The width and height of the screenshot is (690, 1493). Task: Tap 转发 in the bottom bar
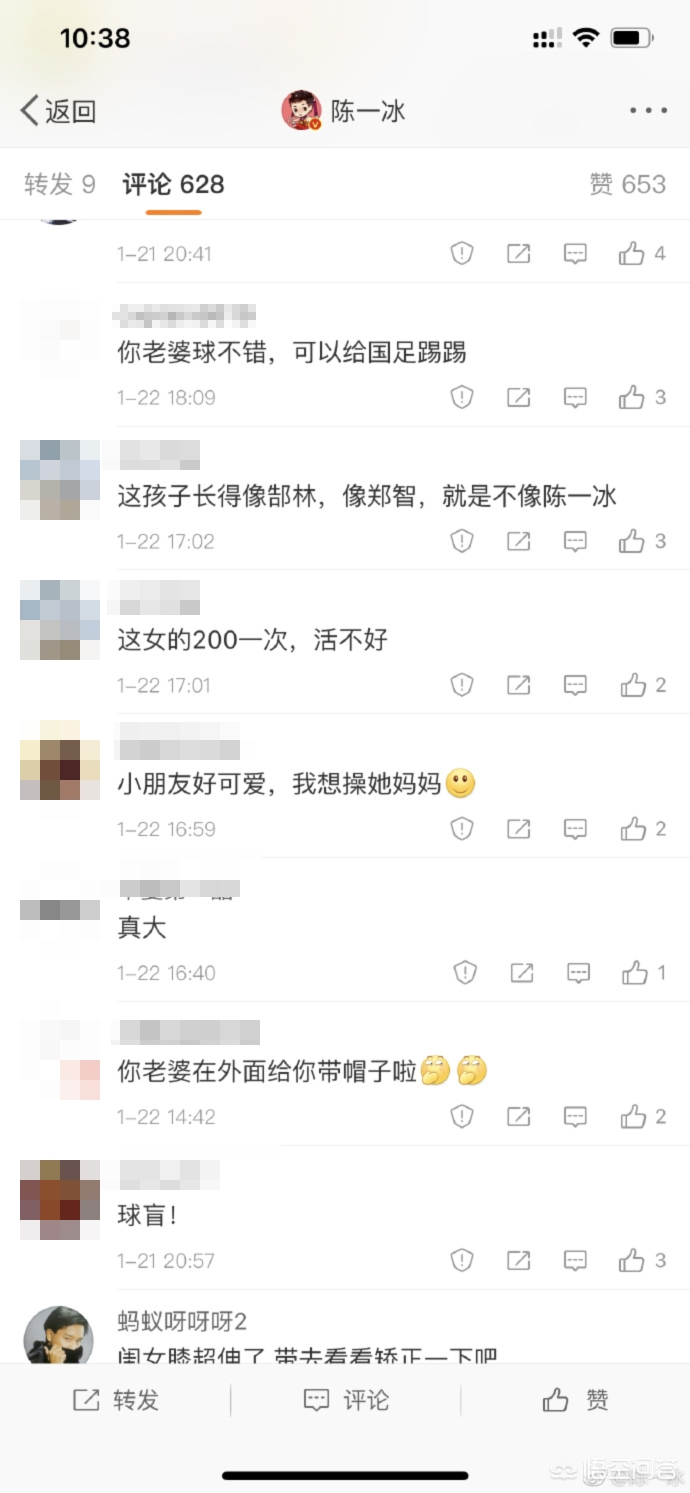click(116, 1400)
